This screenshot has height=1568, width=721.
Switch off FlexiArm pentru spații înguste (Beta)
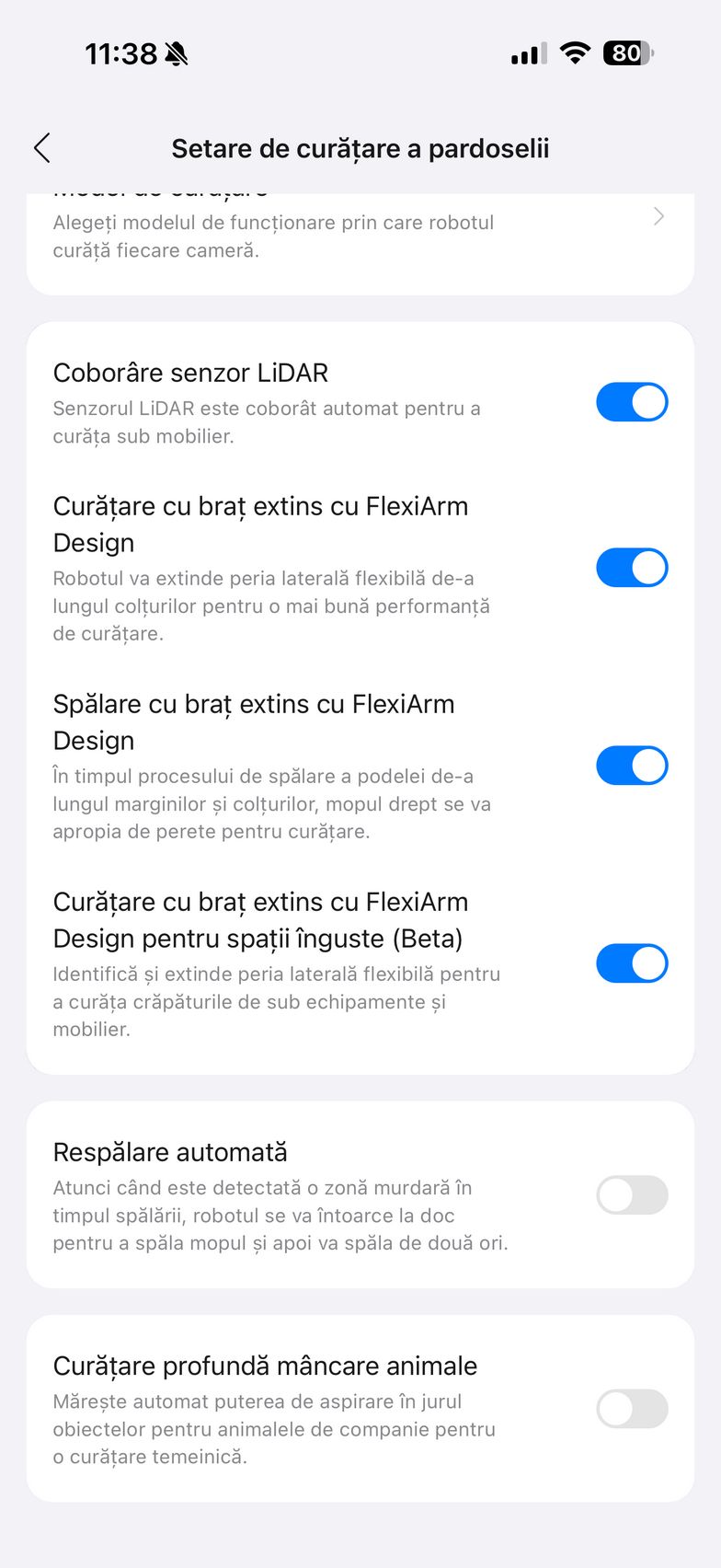pyautogui.click(x=632, y=963)
